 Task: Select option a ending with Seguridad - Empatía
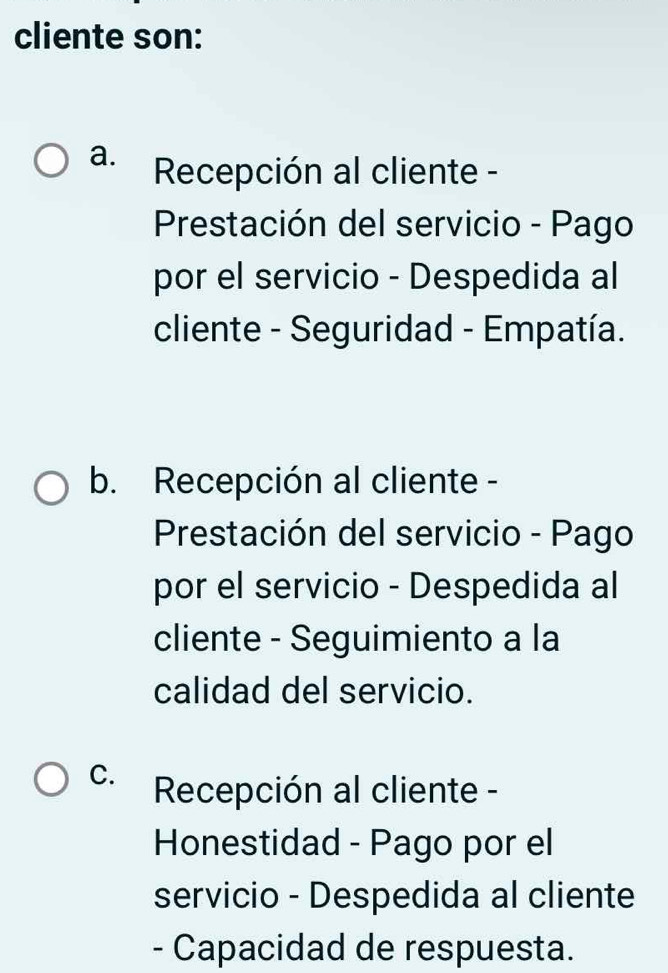(51, 162)
